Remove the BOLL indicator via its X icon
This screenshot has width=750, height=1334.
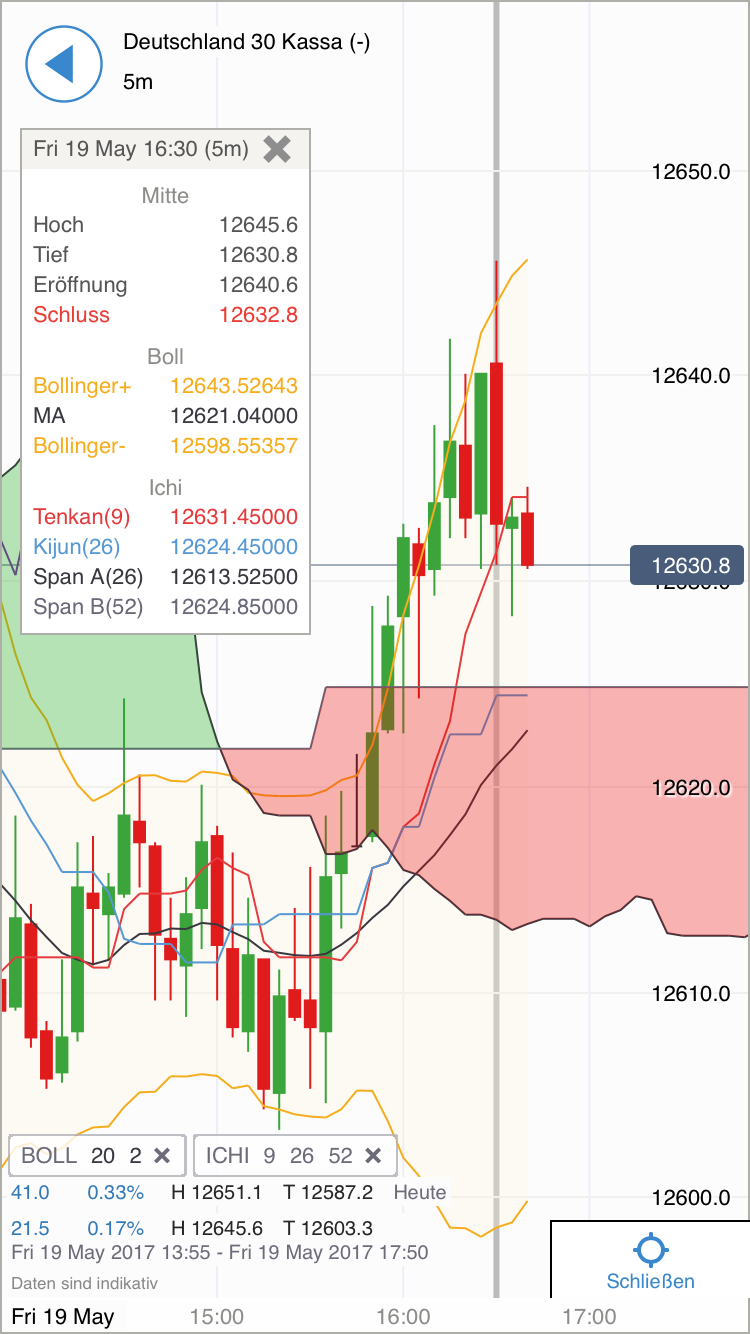(163, 1155)
